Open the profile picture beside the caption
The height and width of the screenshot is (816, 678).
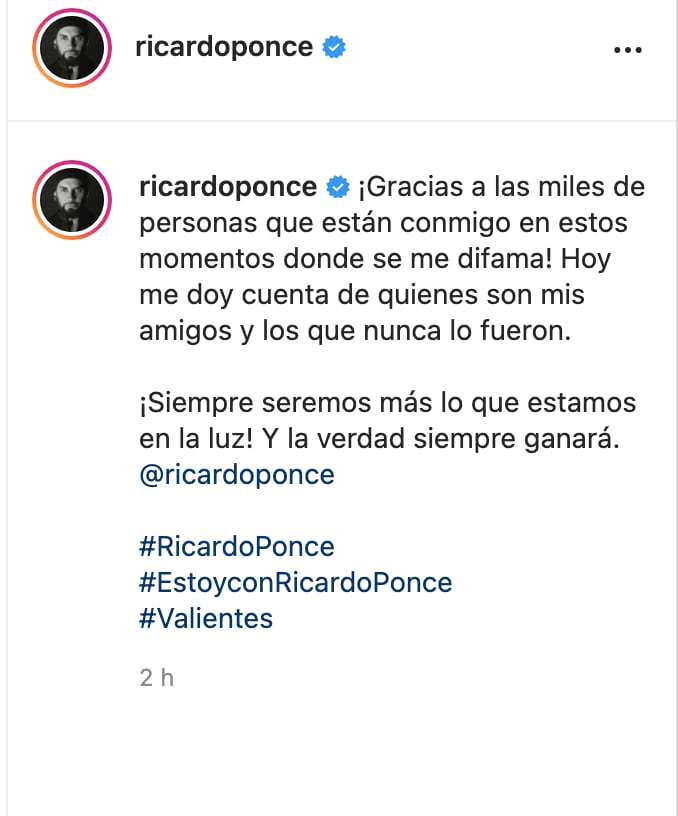point(72,200)
